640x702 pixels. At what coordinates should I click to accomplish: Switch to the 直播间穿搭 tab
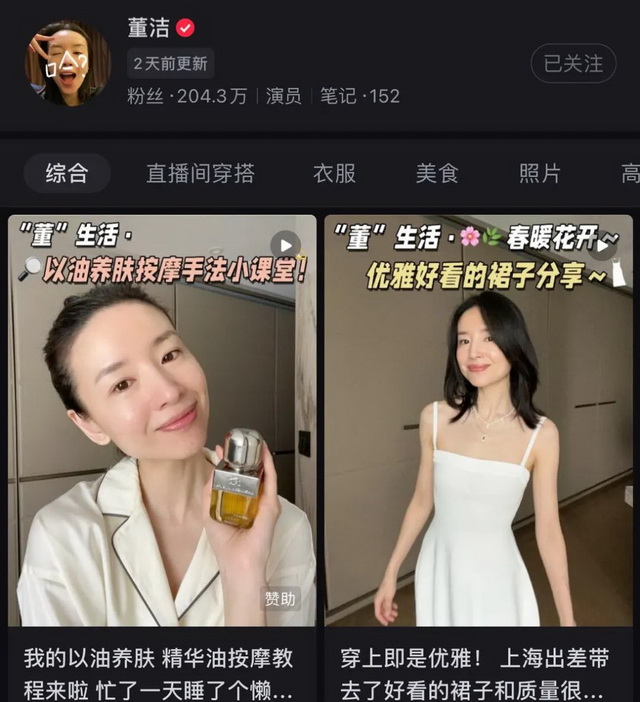coord(200,173)
